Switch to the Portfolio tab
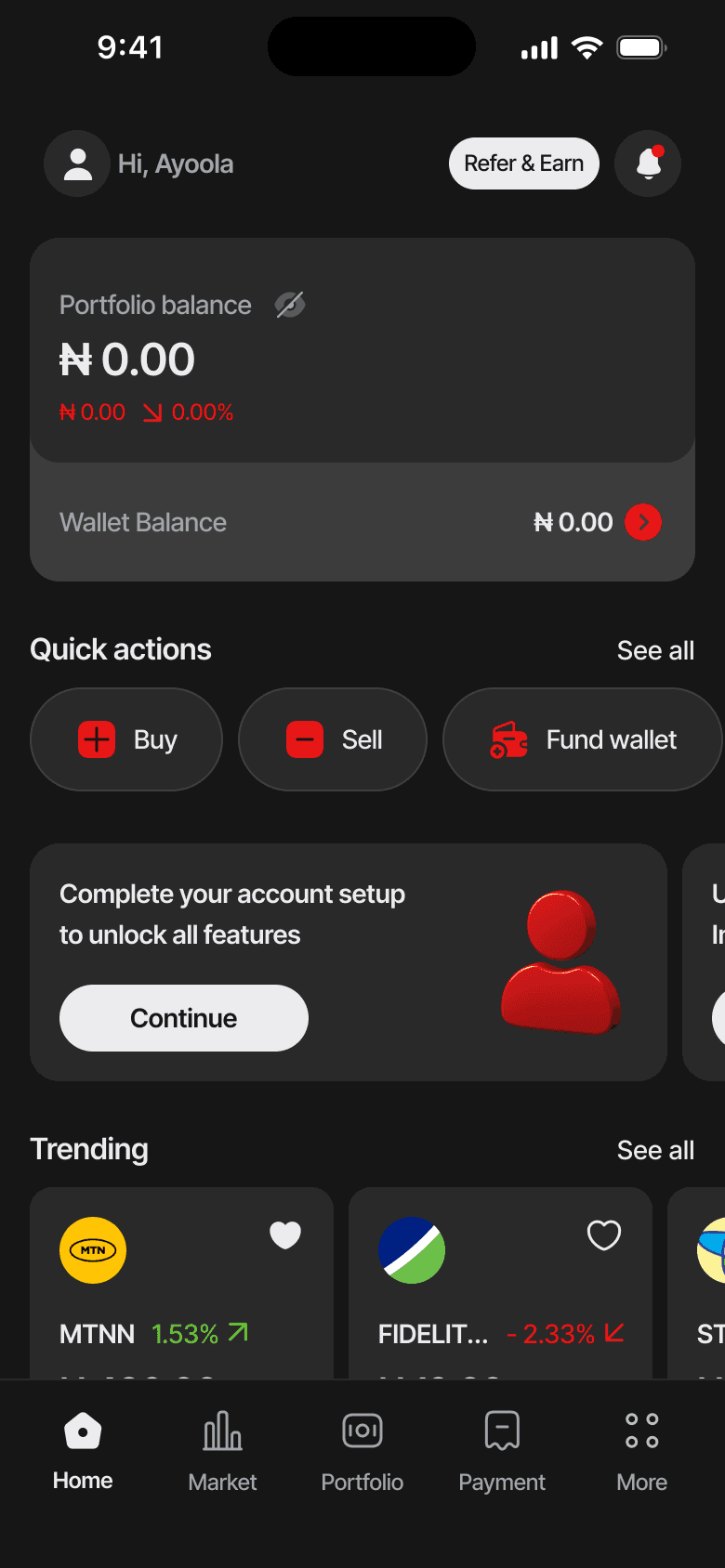Screen dimensions: 725x1568 tap(362, 1449)
